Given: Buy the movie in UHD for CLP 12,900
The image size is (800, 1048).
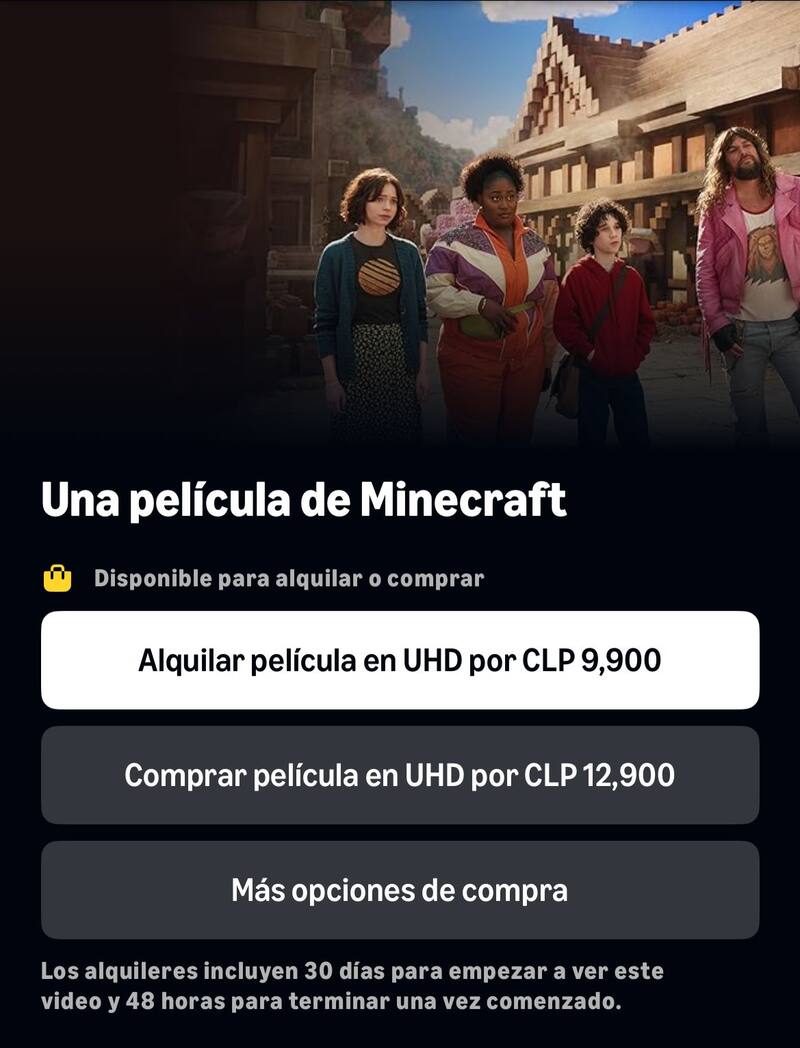Looking at the screenshot, I should pos(400,775).
